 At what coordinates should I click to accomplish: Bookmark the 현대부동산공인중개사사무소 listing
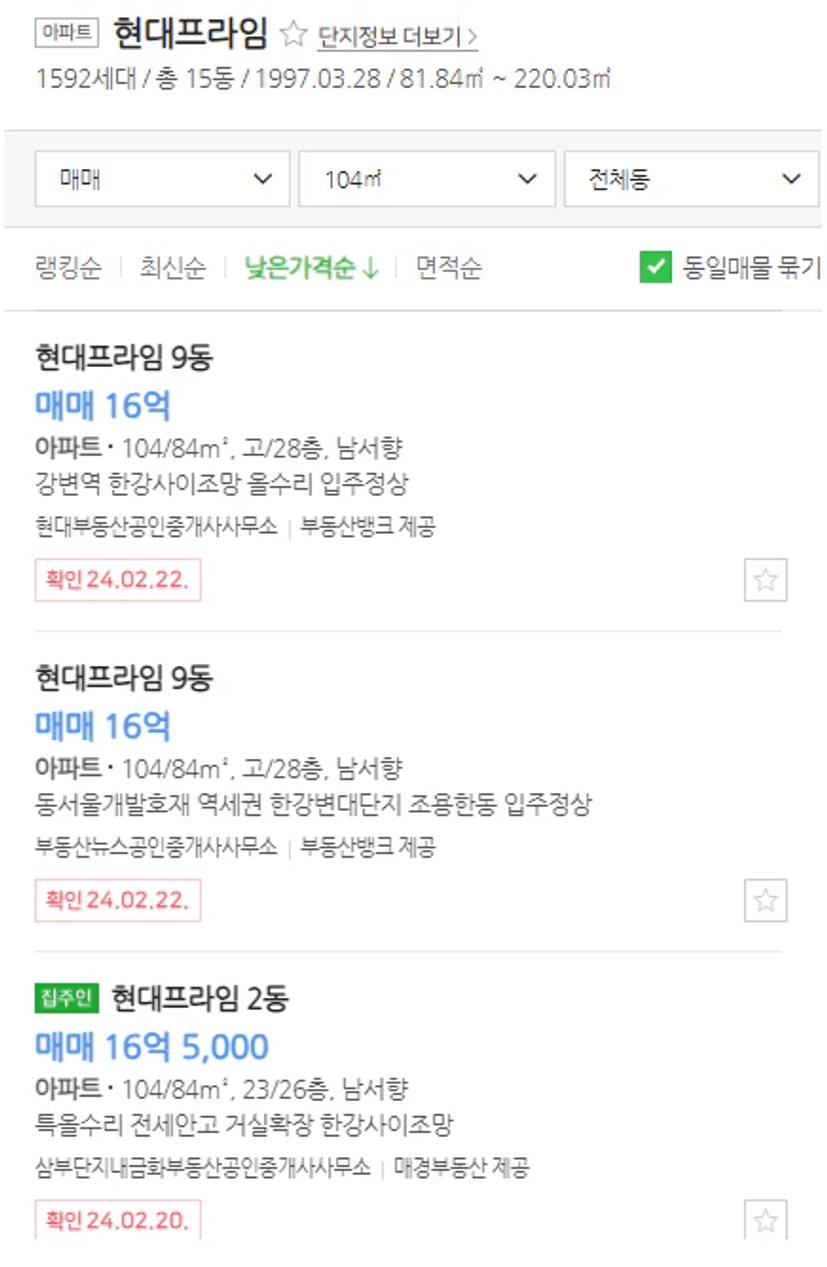[x=765, y=580]
